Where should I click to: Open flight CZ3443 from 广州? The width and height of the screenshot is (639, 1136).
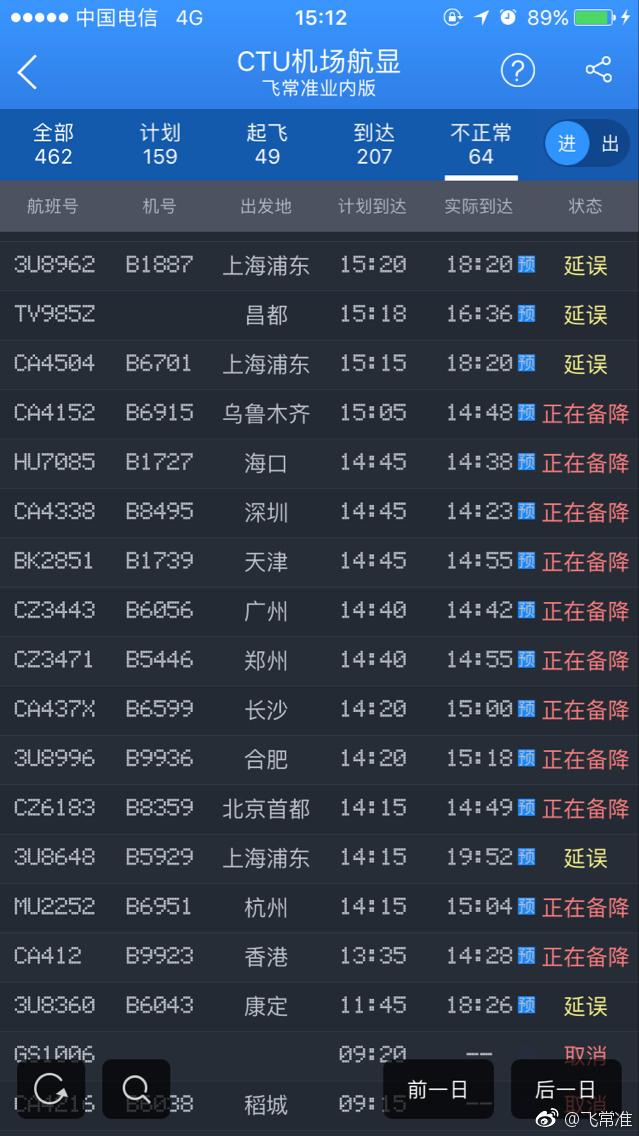320,611
